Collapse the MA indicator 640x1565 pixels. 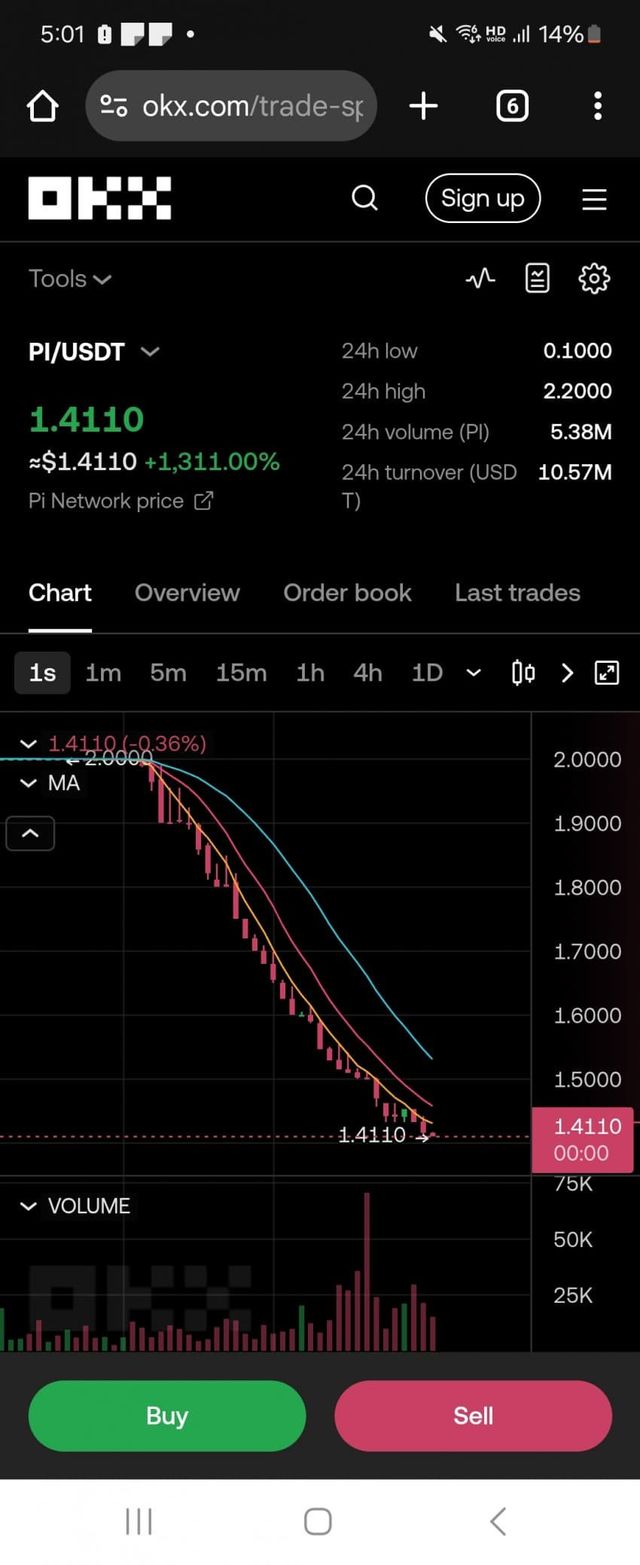pos(29,783)
